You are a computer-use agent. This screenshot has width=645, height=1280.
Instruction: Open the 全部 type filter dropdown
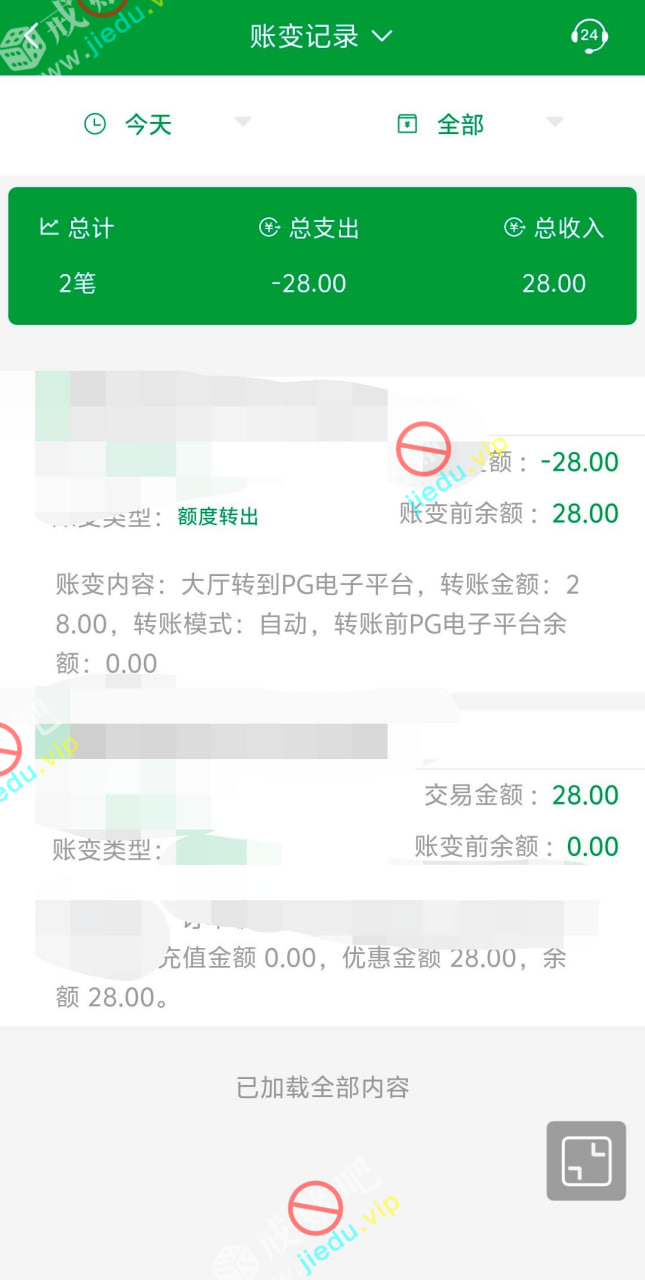(480, 124)
